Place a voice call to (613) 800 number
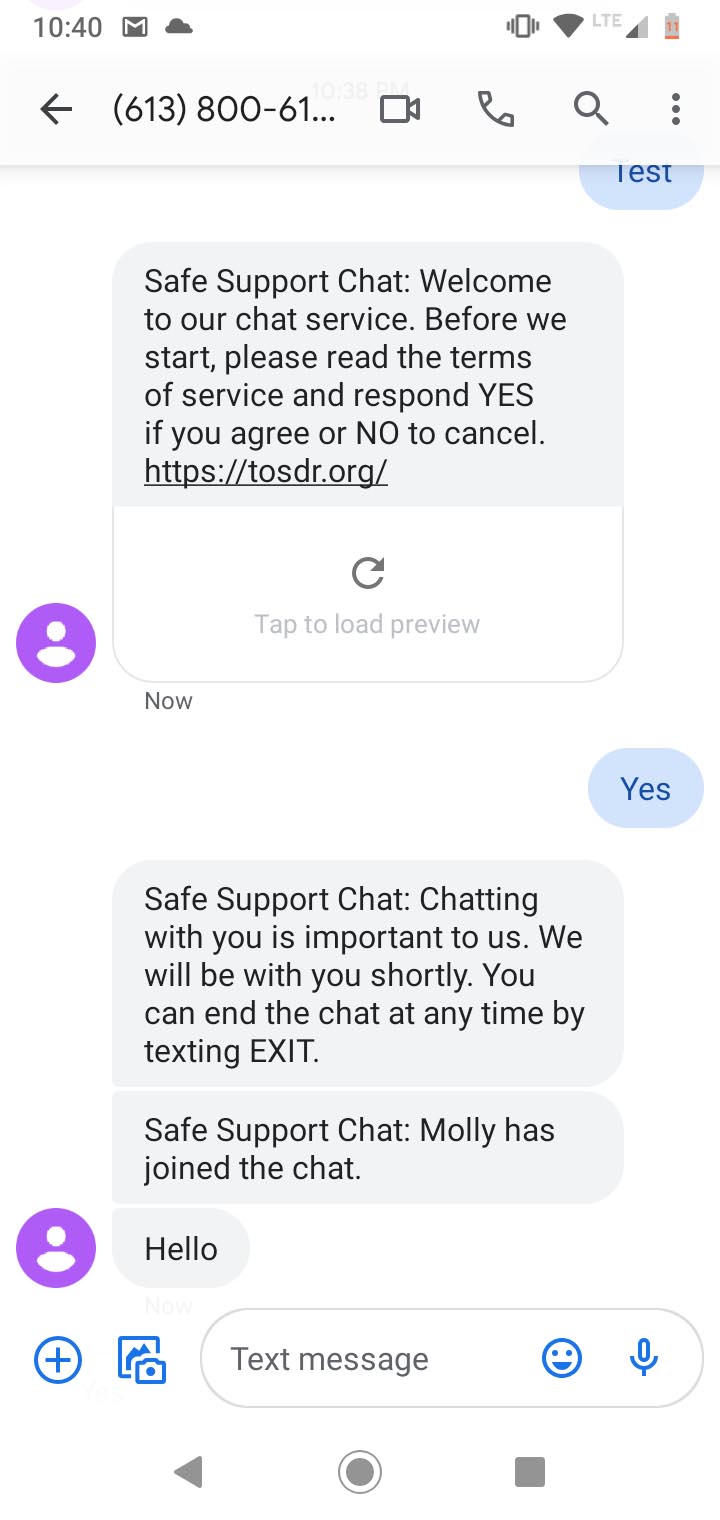720x1520 pixels. (495, 109)
